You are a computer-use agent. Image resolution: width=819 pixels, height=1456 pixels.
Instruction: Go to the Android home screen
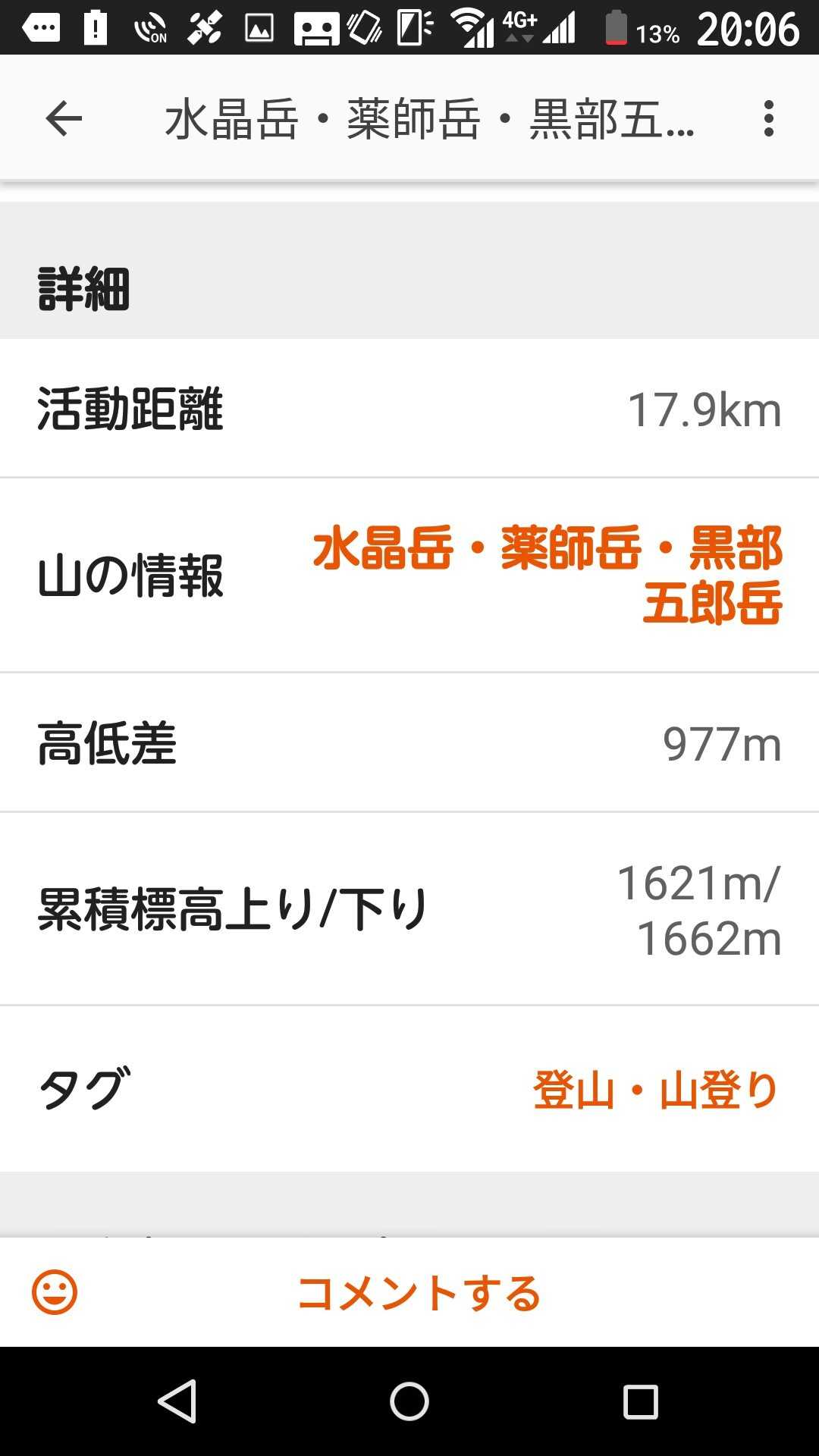[409, 1401]
